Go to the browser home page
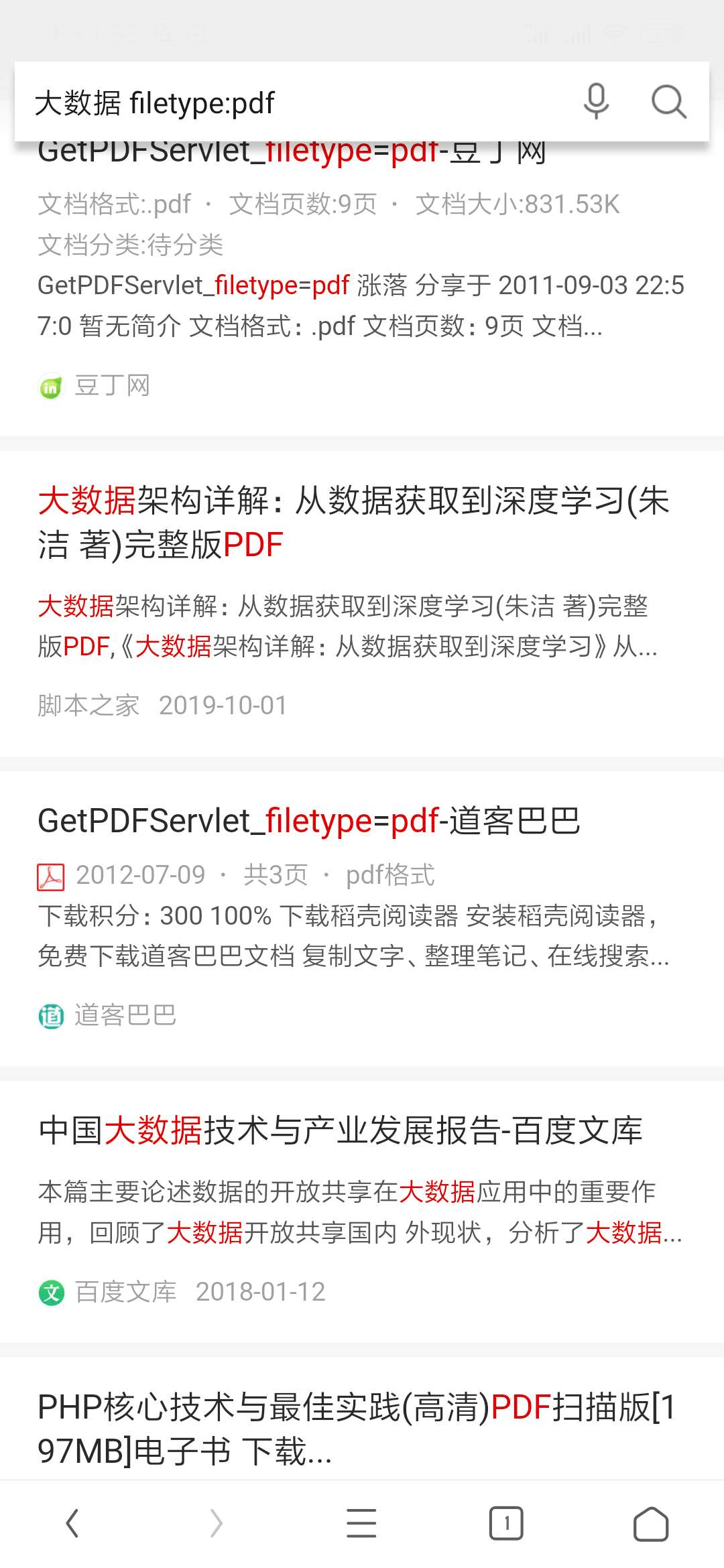724x1568 pixels. click(651, 1523)
